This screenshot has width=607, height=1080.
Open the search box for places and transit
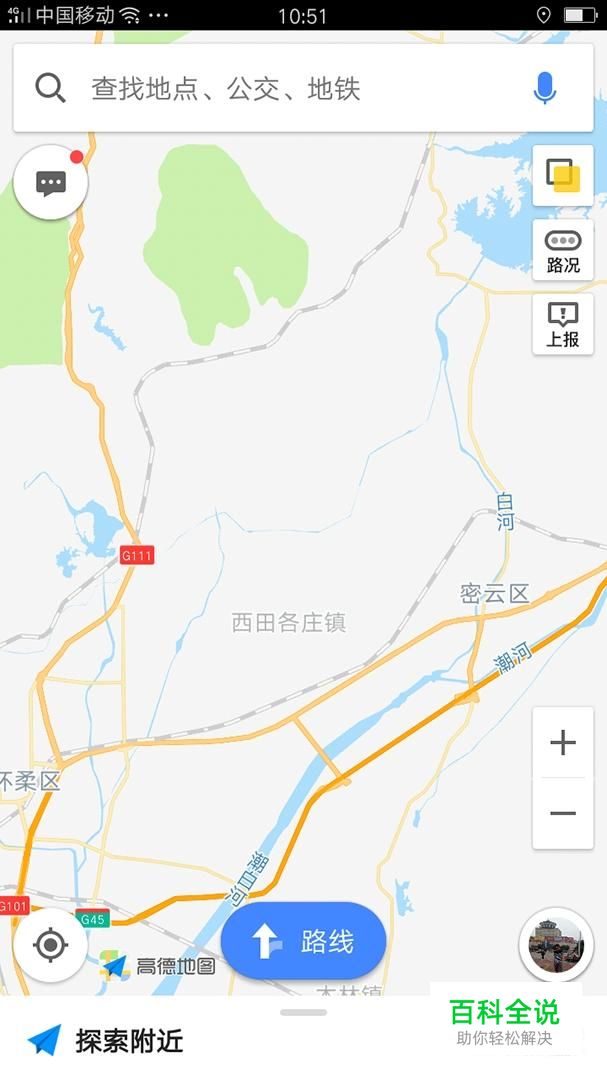(280, 89)
